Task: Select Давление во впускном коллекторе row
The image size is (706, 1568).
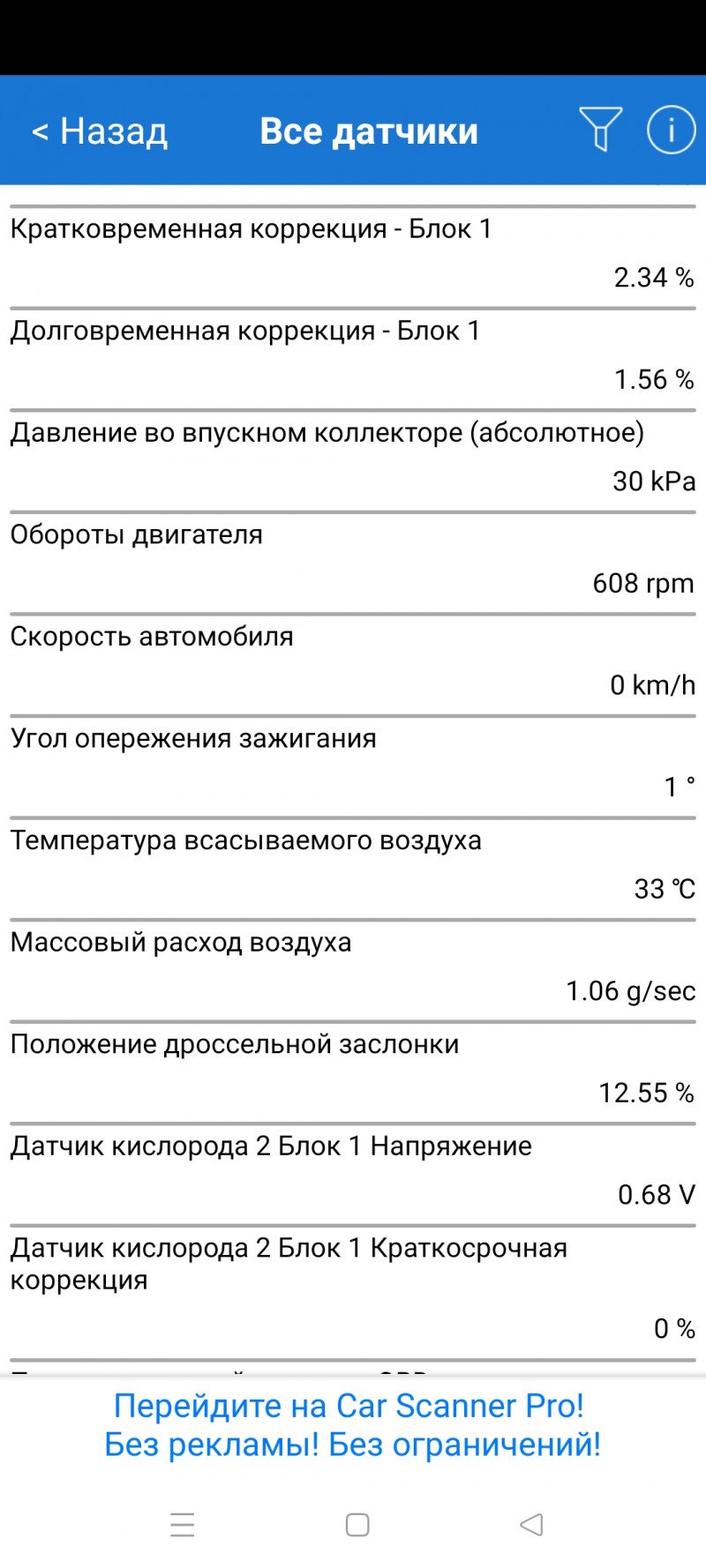Action: point(353,461)
